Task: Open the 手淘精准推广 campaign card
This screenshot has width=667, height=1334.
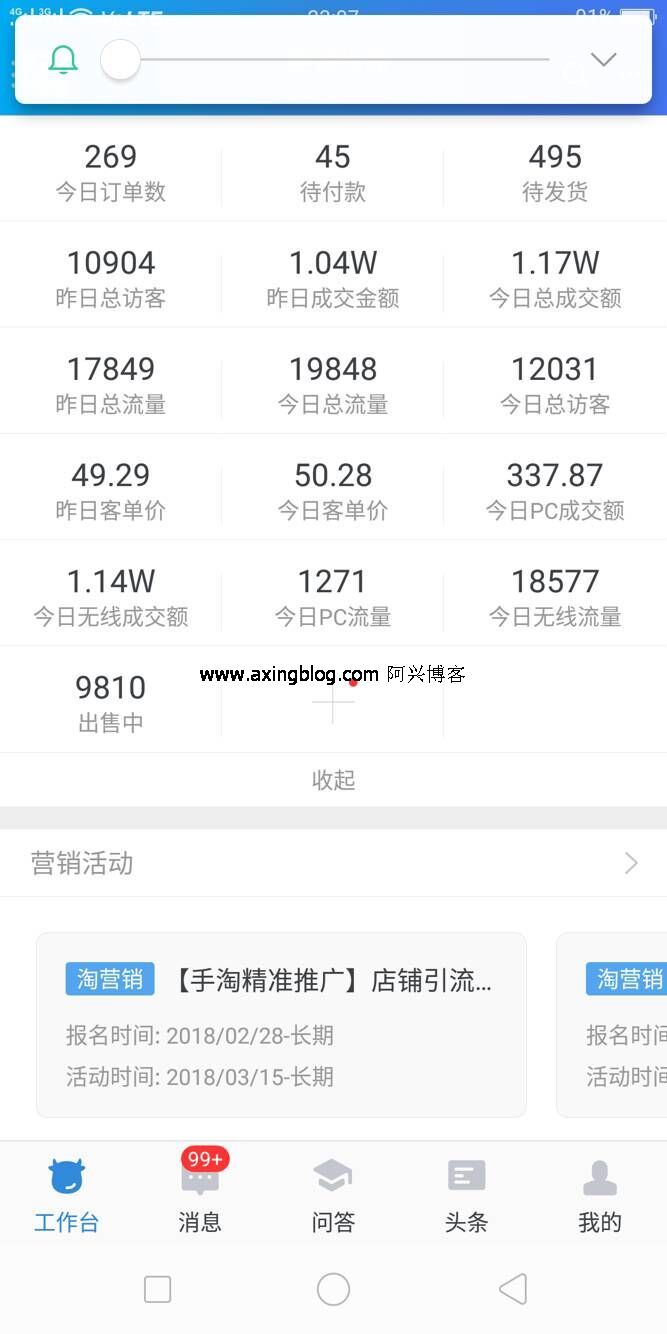Action: point(281,1025)
